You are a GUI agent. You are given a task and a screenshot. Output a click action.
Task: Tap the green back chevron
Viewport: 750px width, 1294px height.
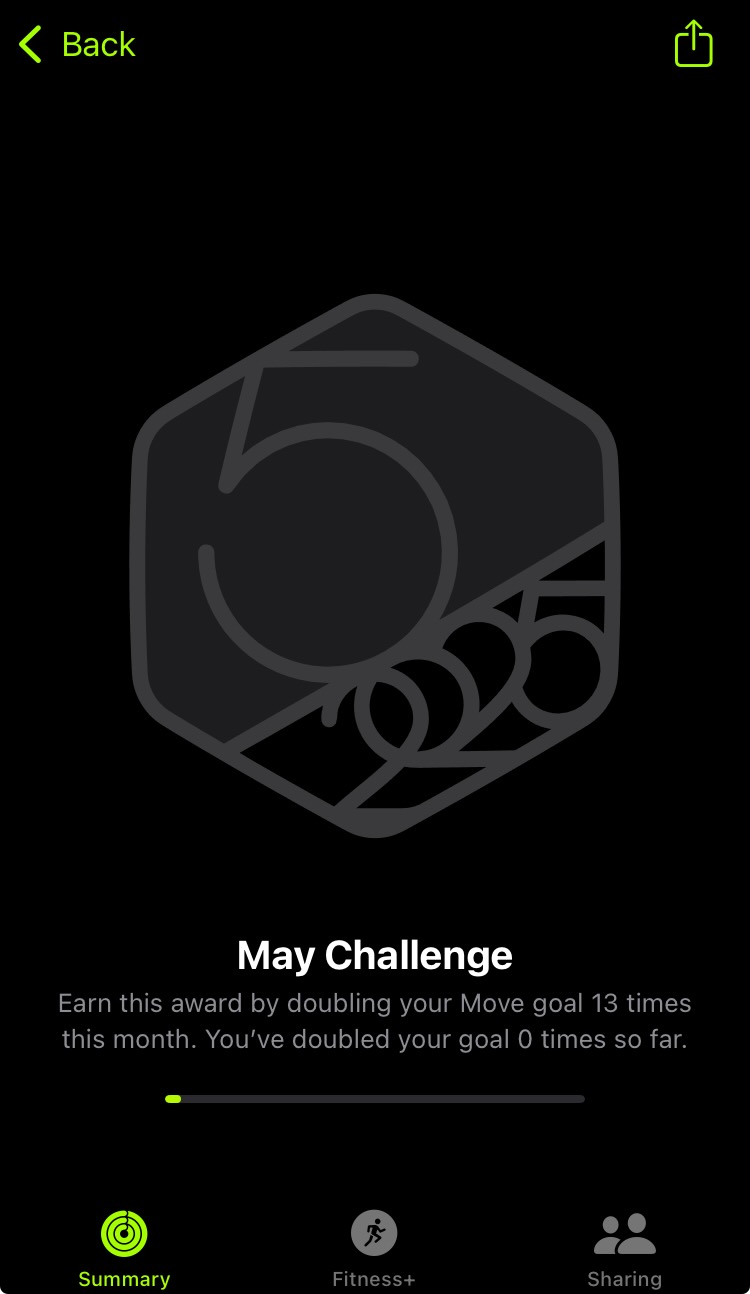click(29, 44)
